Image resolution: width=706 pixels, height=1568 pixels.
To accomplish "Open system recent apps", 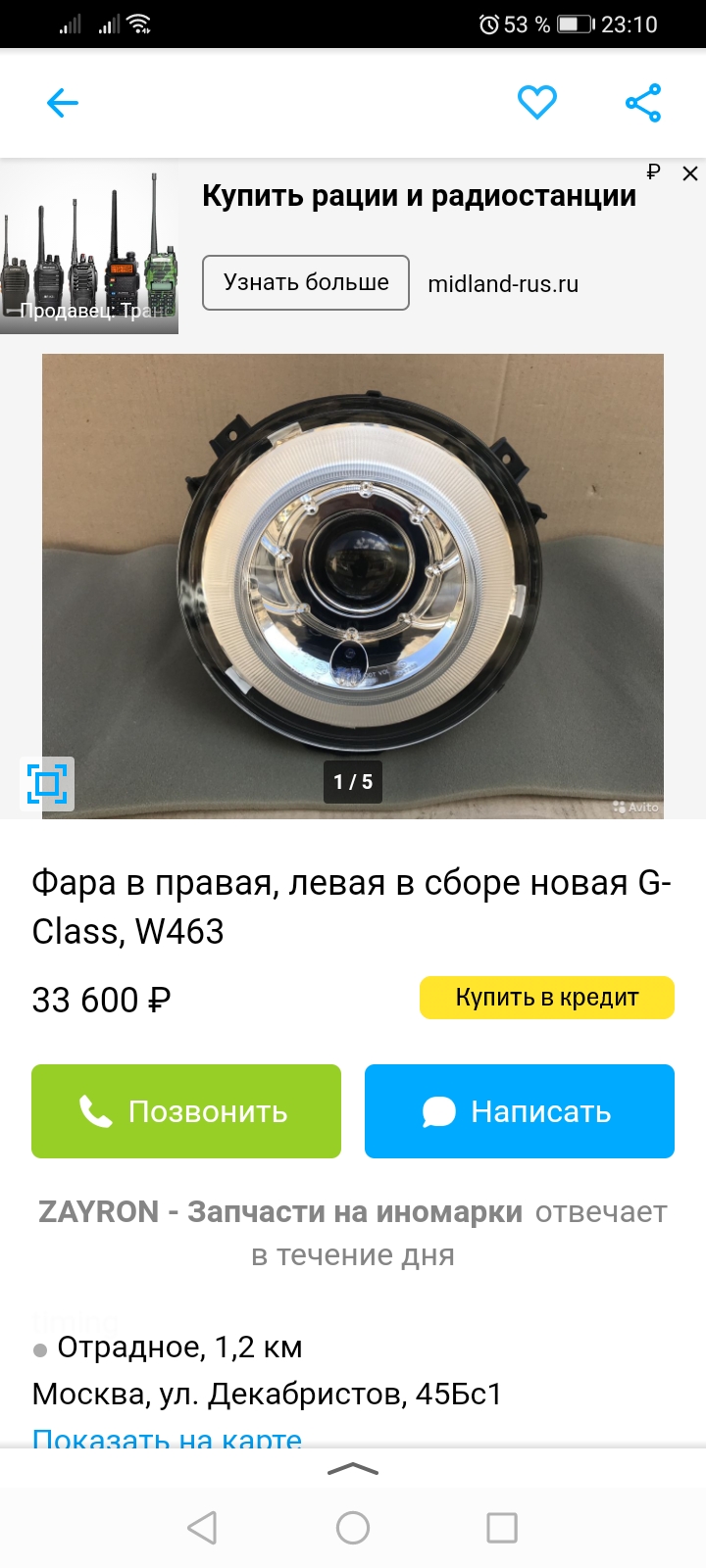I will (x=501, y=1527).
